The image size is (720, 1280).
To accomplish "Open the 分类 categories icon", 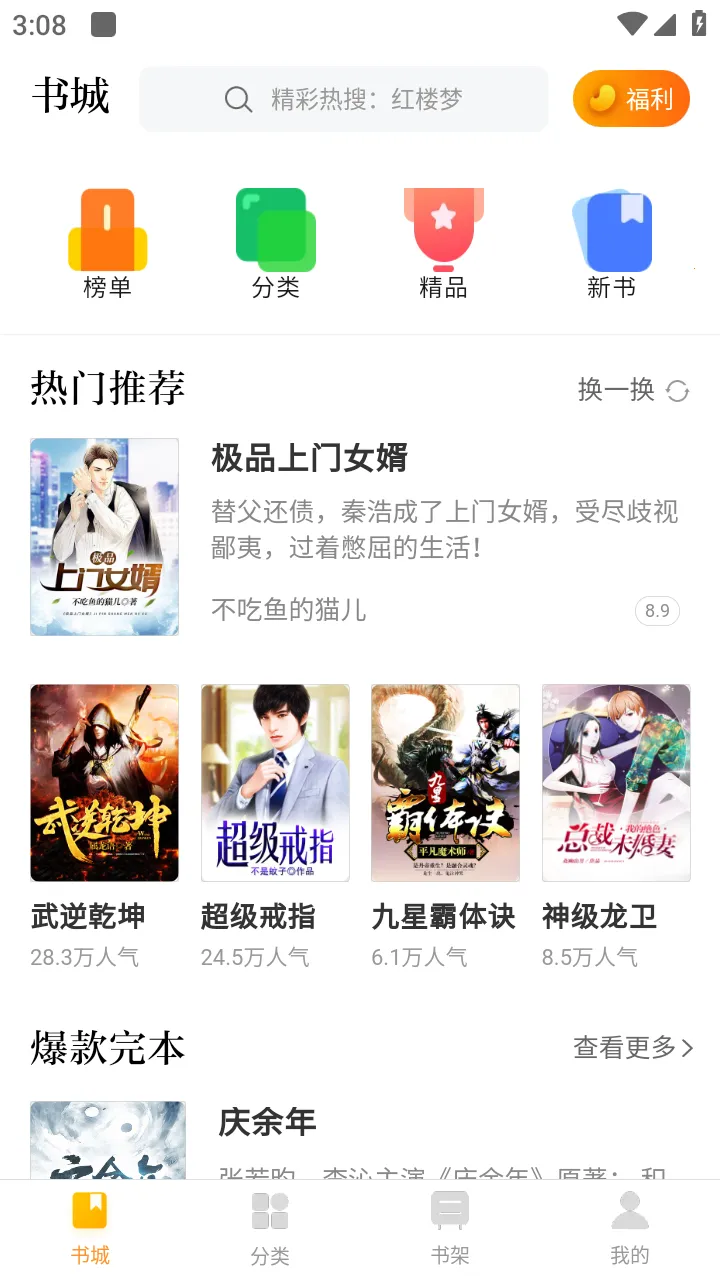I will click(x=275, y=229).
